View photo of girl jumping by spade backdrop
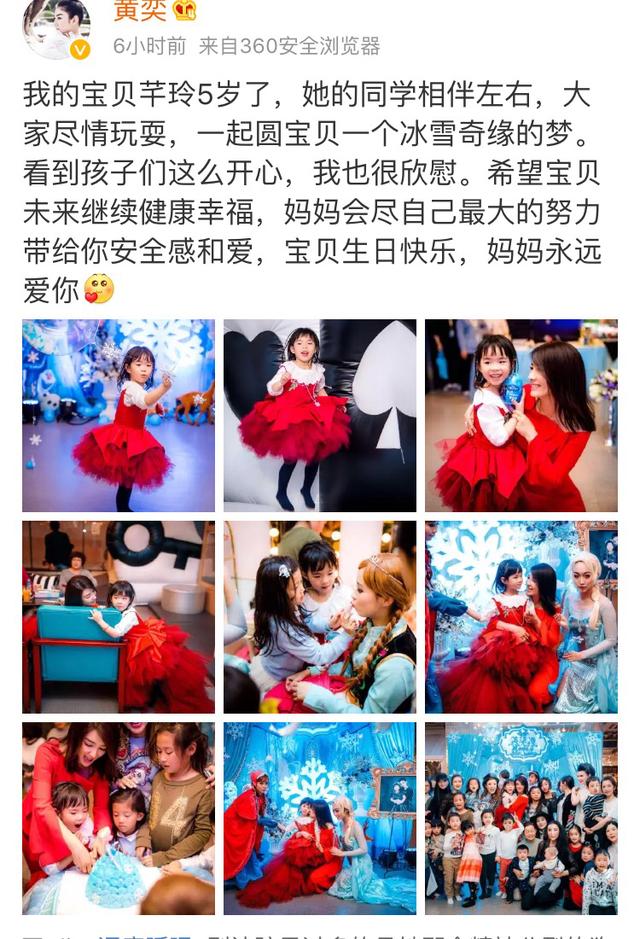This screenshot has height=939, width=640. click(320, 415)
